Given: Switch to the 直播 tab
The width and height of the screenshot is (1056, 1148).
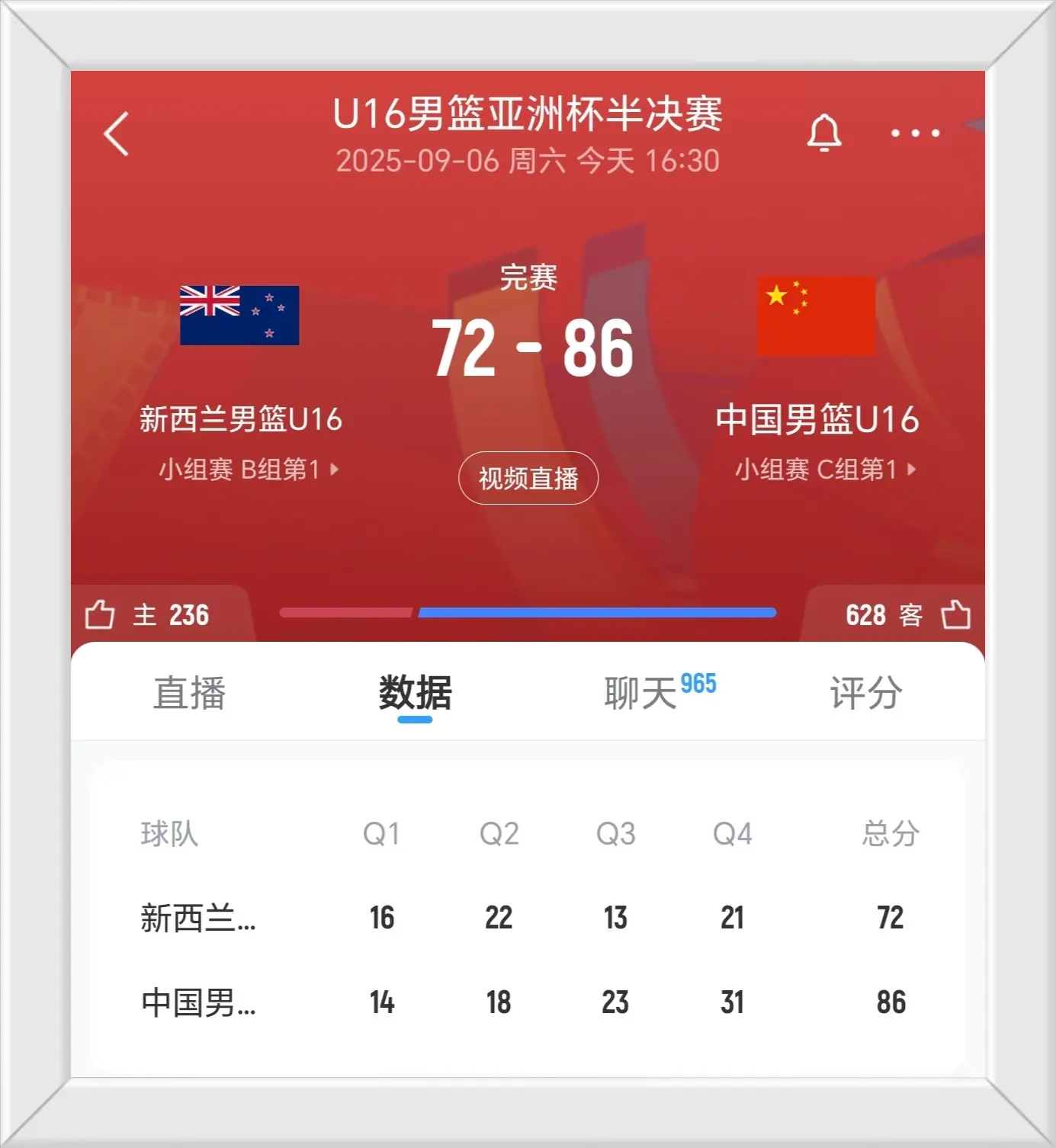Looking at the screenshot, I should click(x=189, y=693).
